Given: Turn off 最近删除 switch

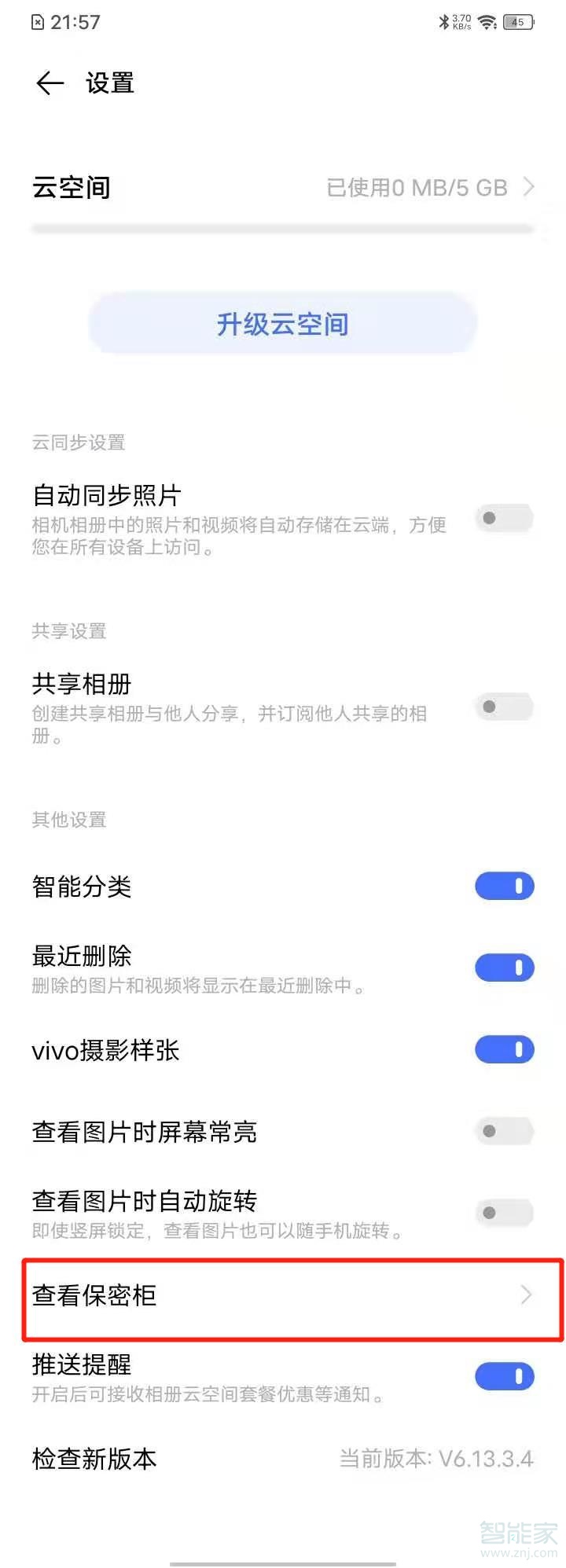Looking at the screenshot, I should [x=504, y=968].
